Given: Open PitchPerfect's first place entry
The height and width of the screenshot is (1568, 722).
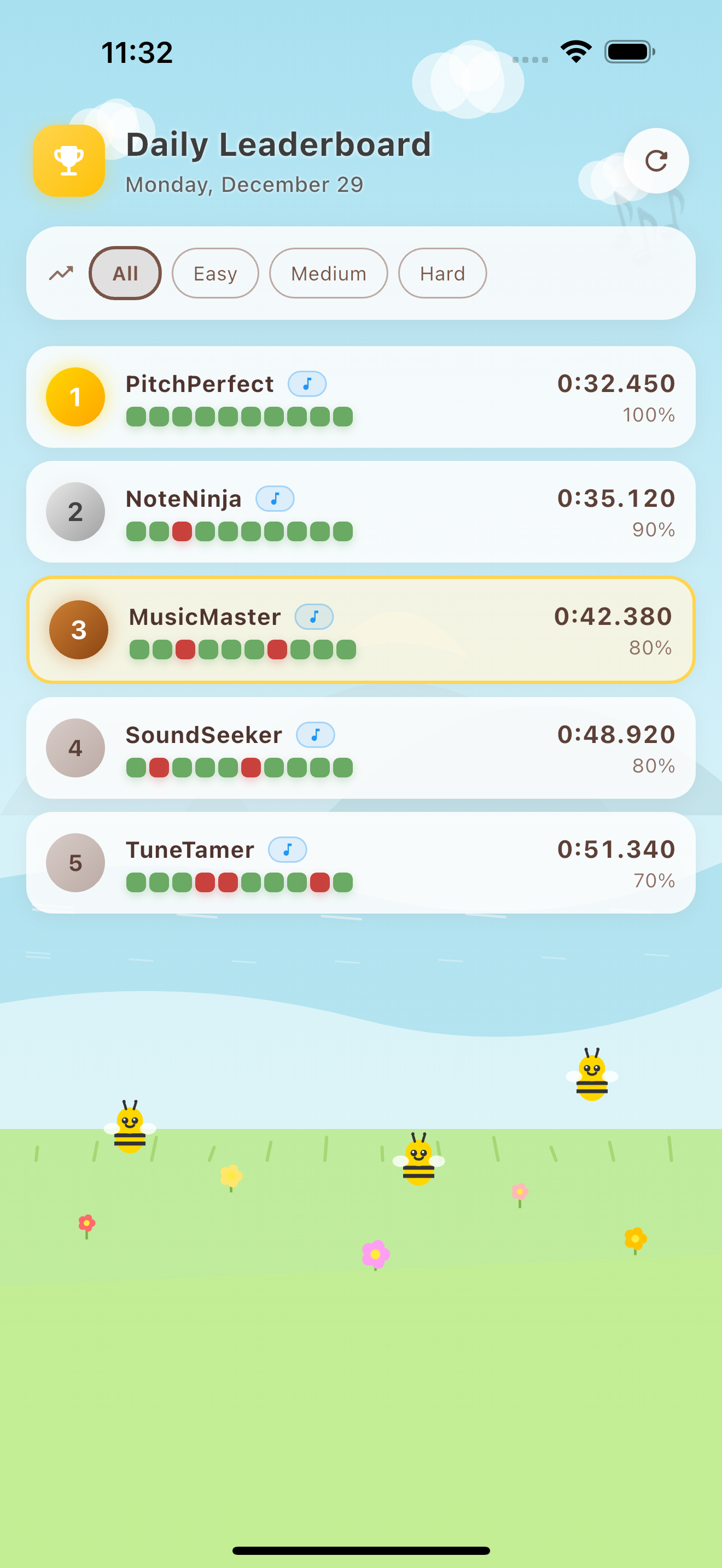Looking at the screenshot, I should (x=360, y=397).
